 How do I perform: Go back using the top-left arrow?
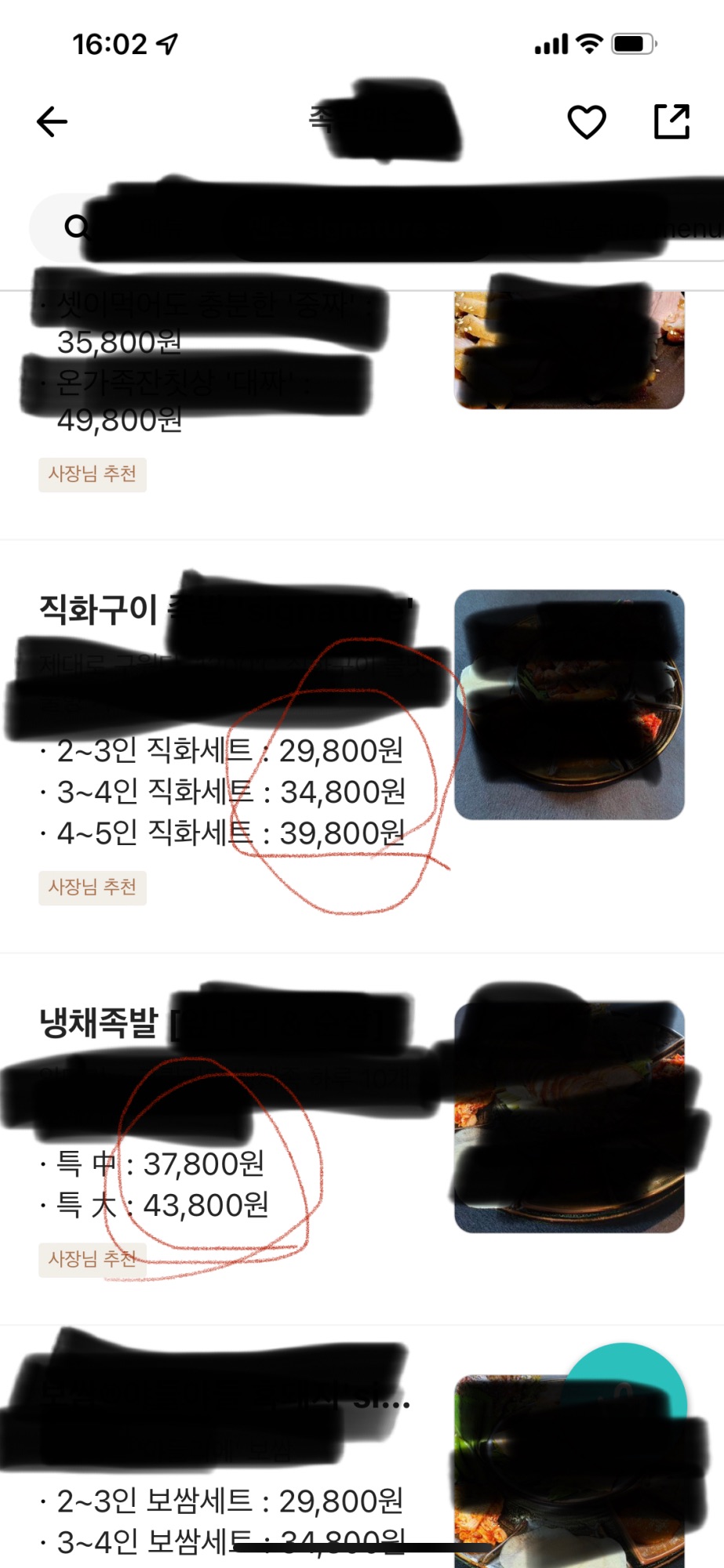pyautogui.click(x=52, y=122)
